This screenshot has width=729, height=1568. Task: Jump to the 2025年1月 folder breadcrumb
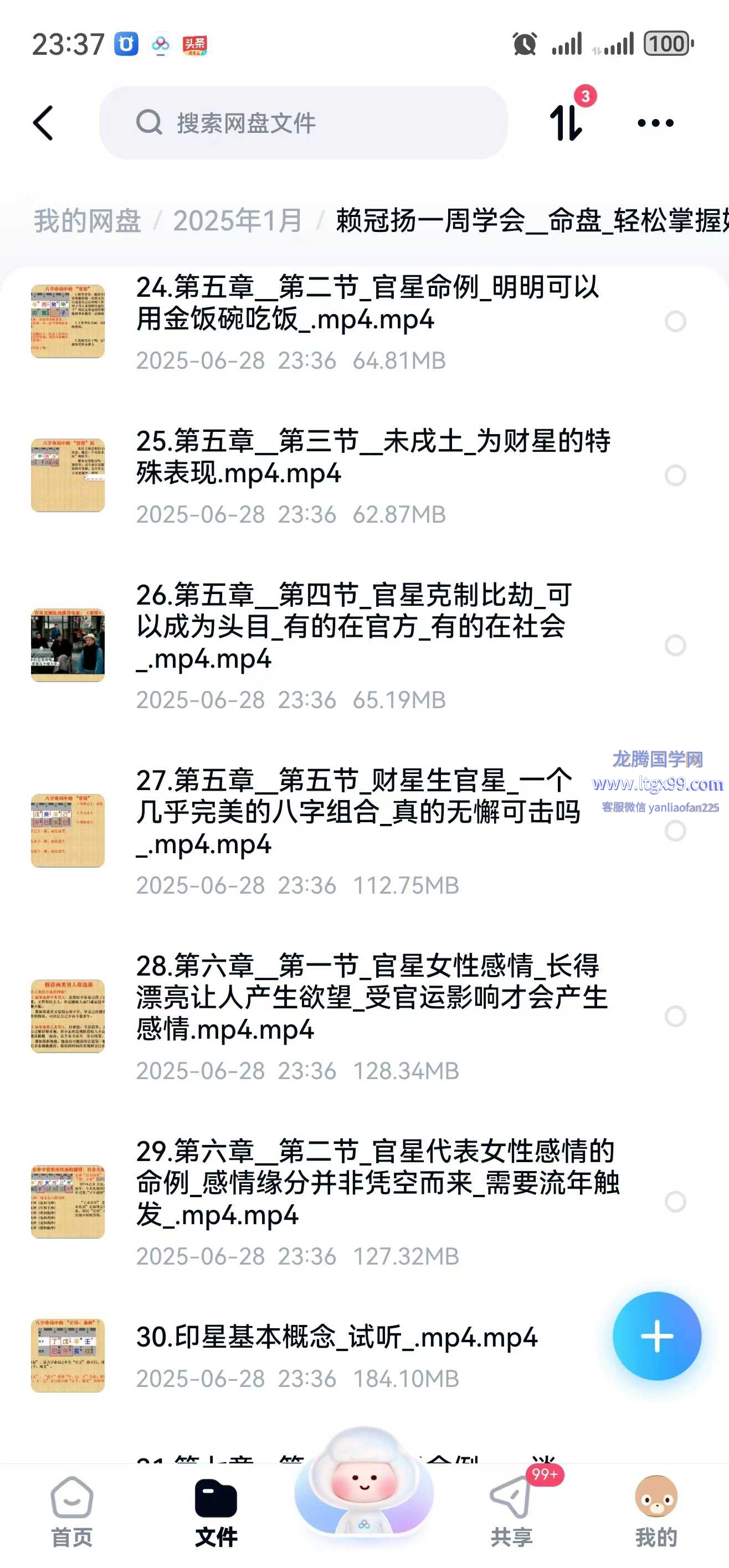coord(238,220)
